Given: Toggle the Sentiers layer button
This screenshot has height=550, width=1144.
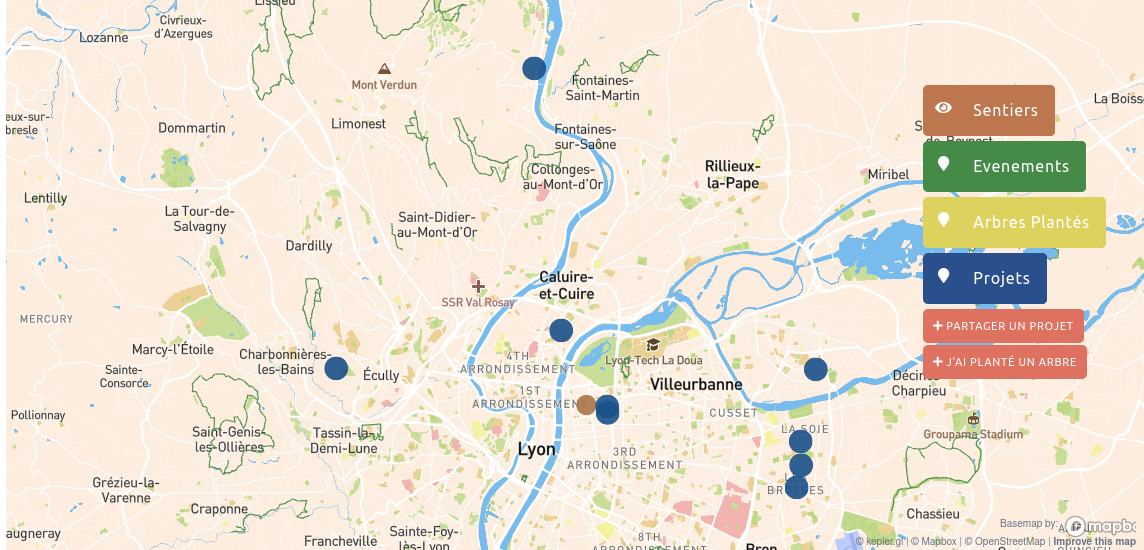Looking at the screenshot, I should pyautogui.click(x=988, y=110).
